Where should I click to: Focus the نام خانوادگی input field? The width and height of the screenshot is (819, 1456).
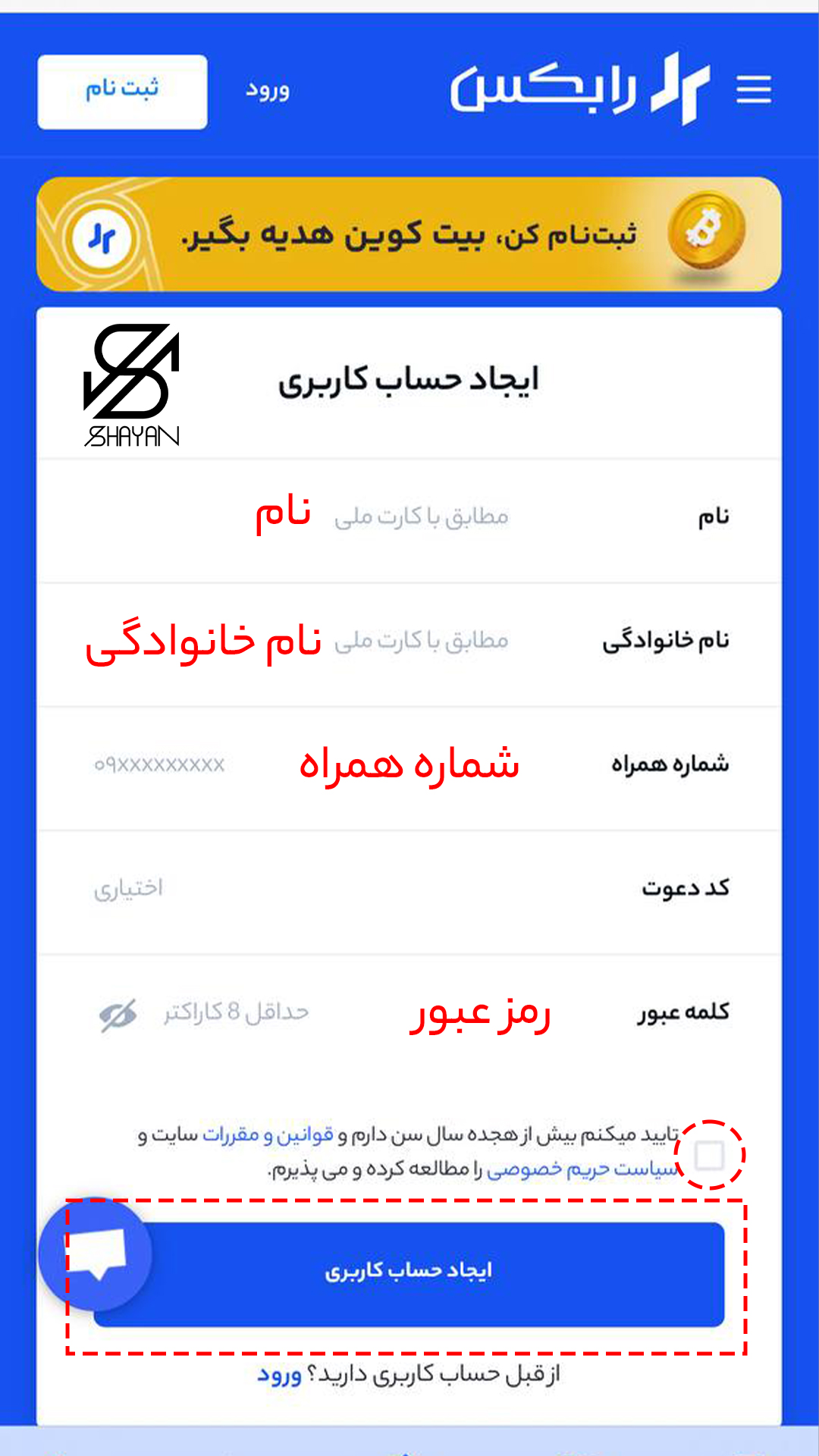(x=422, y=642)
